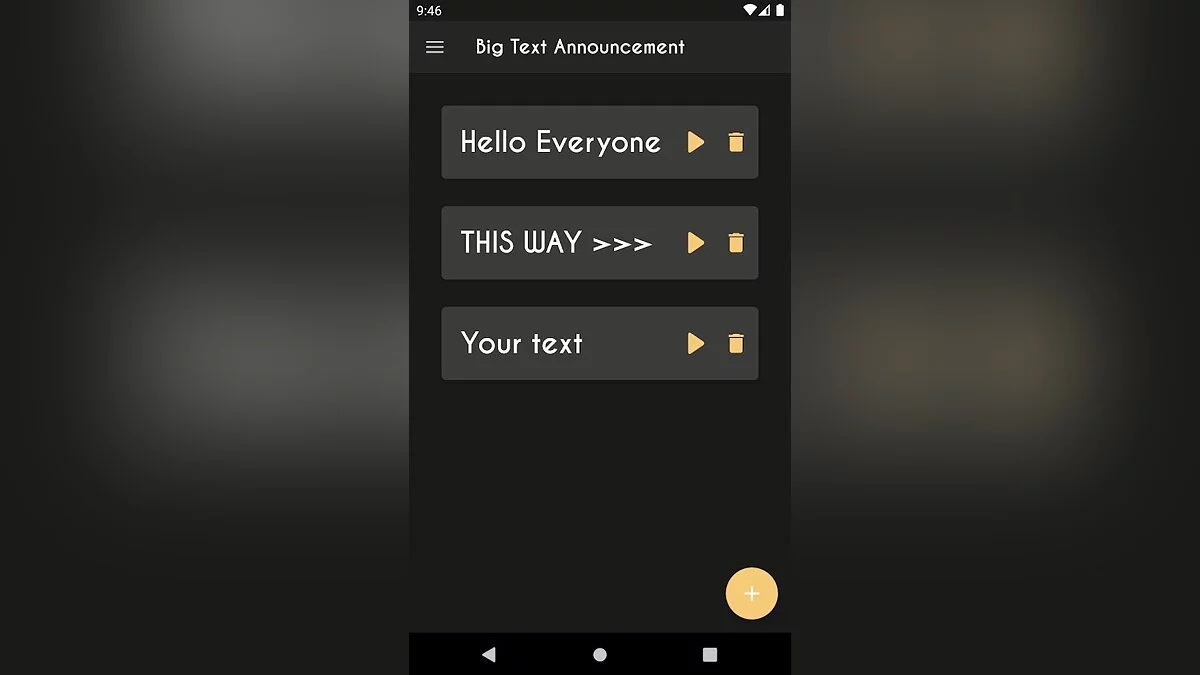Delete the Hello Everyone entry

point(736,142)
